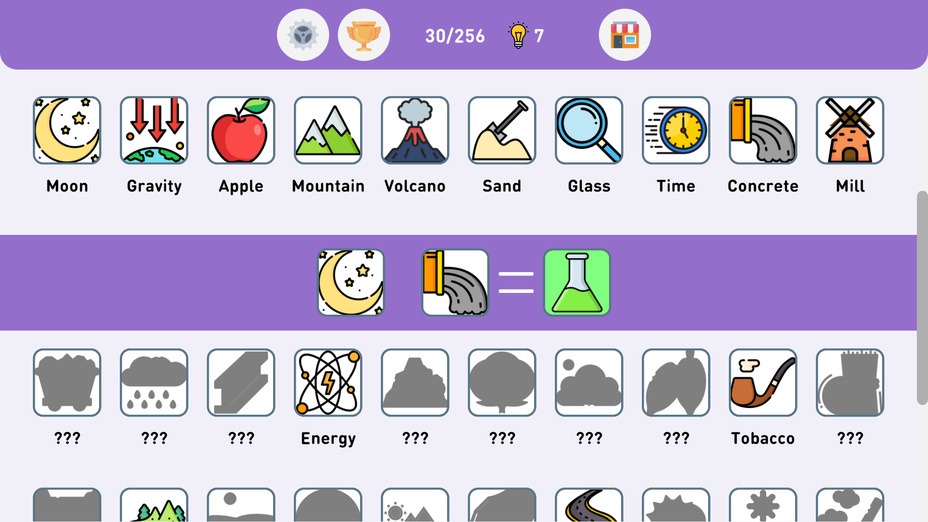The image size is (928, 522).
Task: Open the shop icon
Action: tap(625, 35)
